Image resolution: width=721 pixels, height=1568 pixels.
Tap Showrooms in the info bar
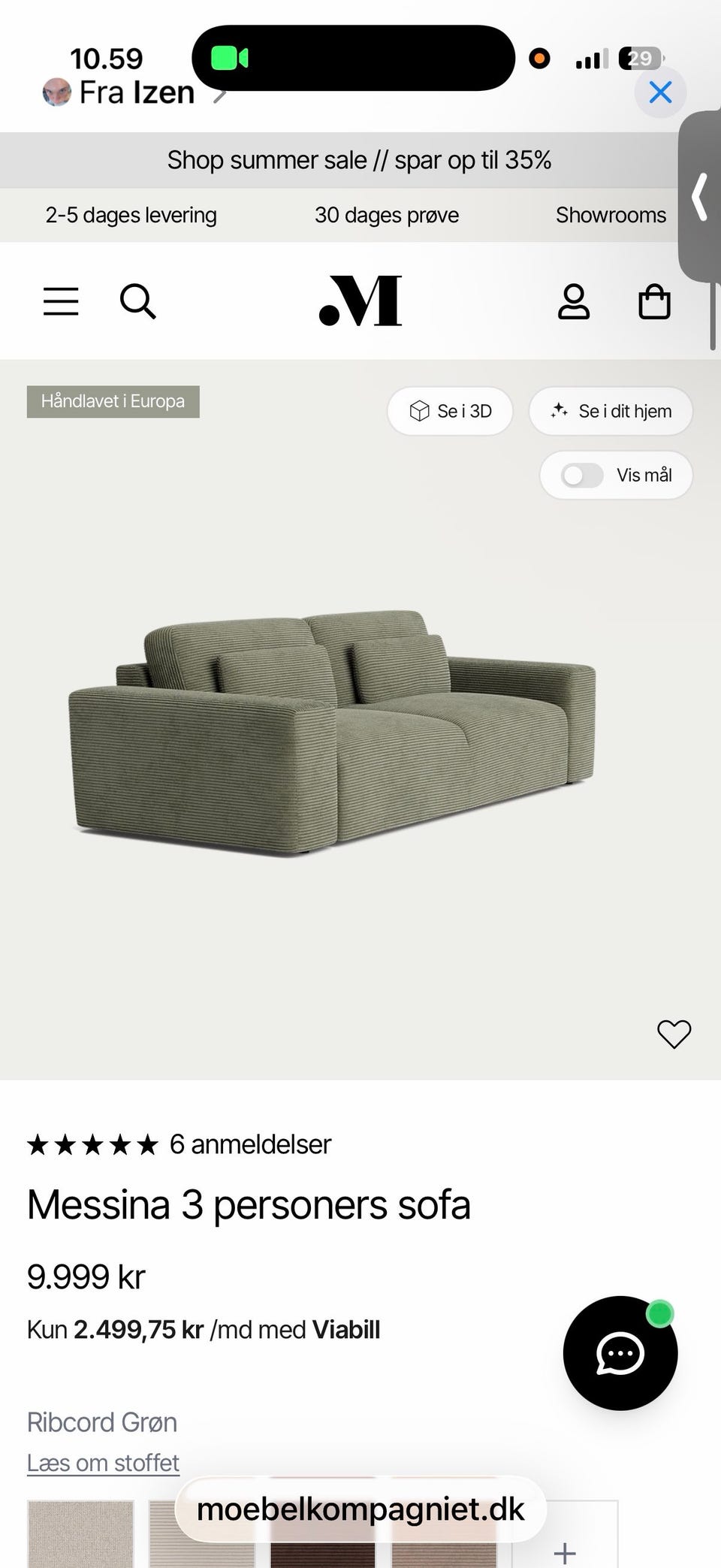tap(611, 215)
